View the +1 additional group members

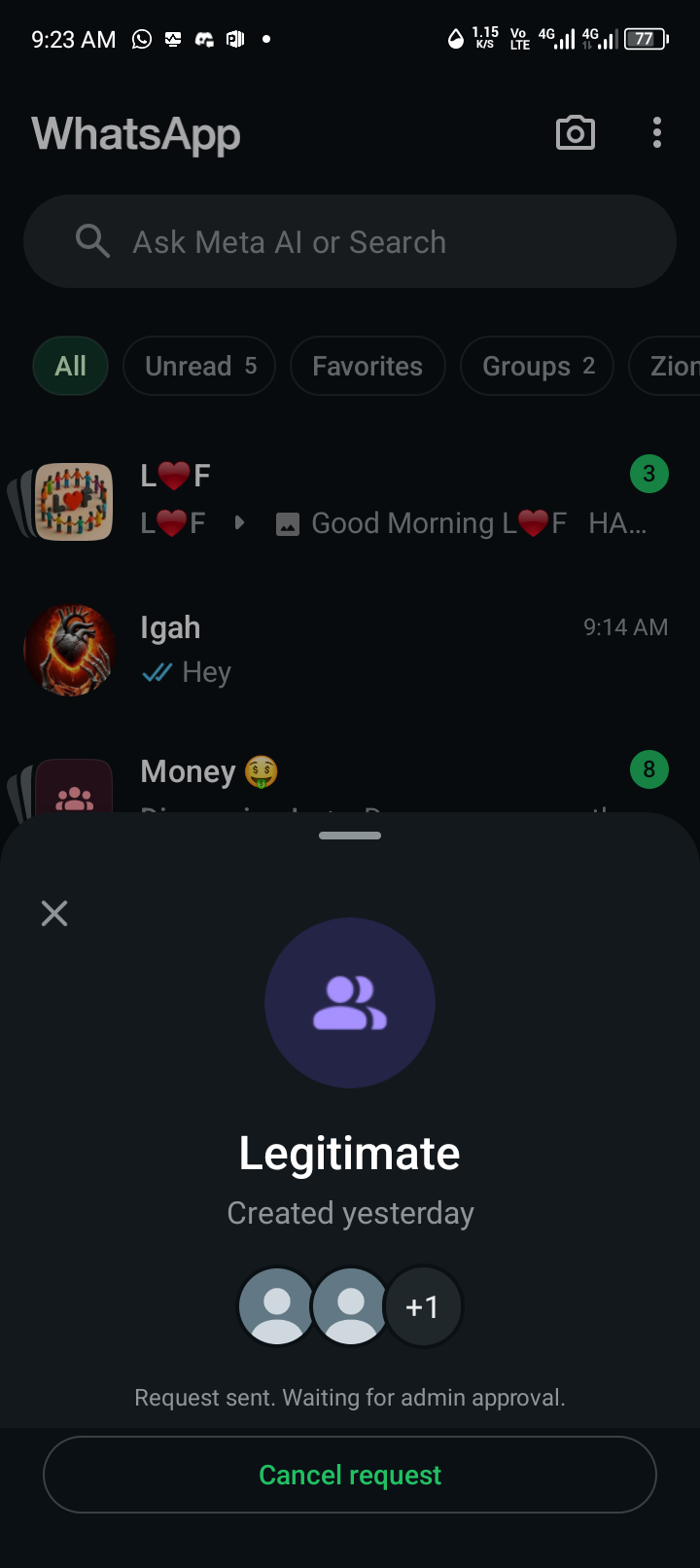pyautogui.click(x=423, y=1306)
